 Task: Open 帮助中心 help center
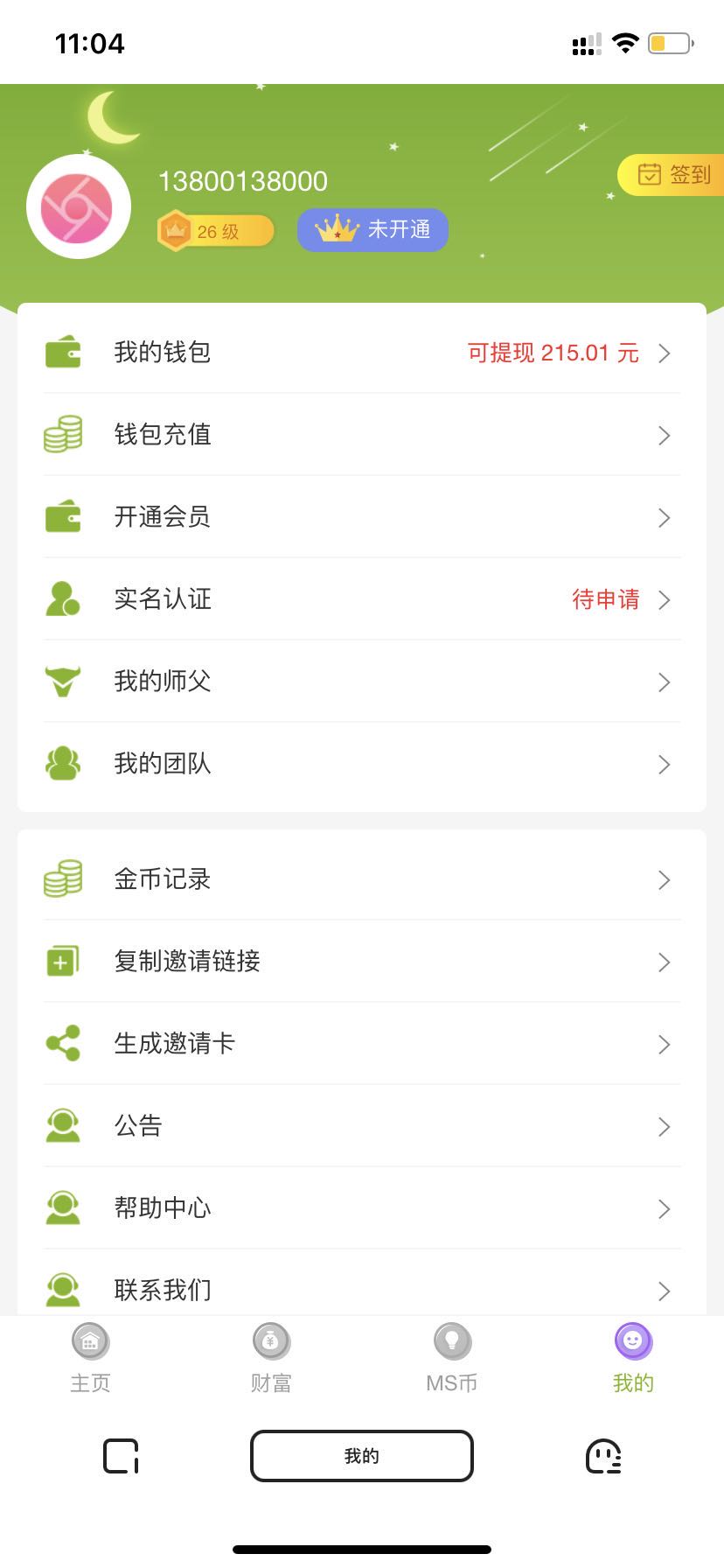click(x=361, y=1208)
